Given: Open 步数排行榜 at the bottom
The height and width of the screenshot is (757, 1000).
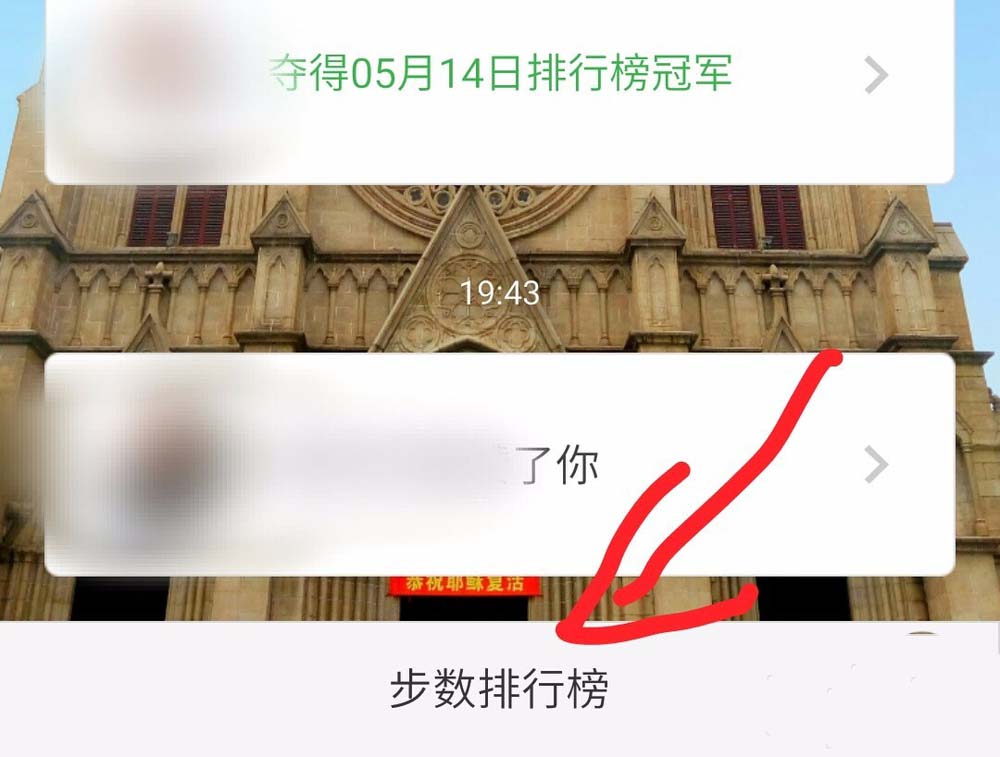Looking at the screenshot, I should click(x=498, y=690).
